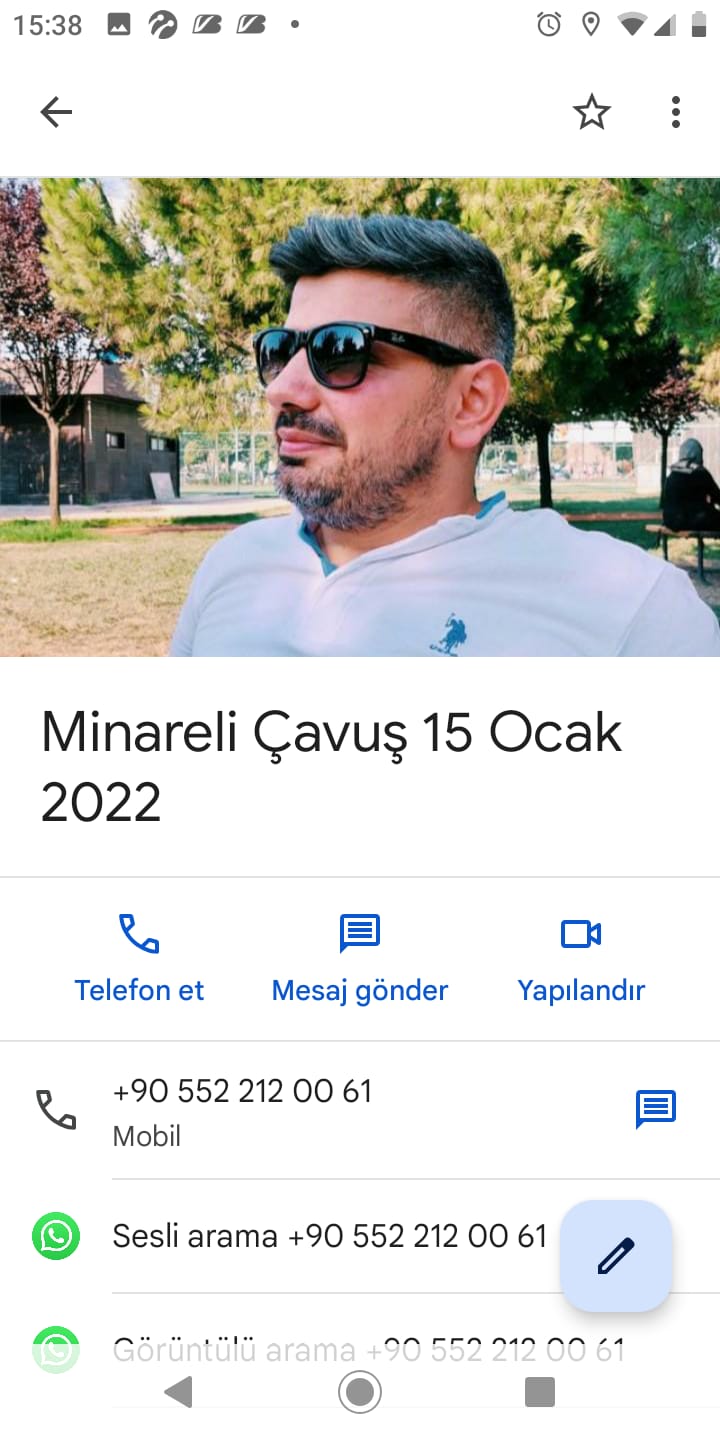This screenshot has height=1440, width=720.
Task: Tap the Telefon et call button
Action: pos(139,958)
